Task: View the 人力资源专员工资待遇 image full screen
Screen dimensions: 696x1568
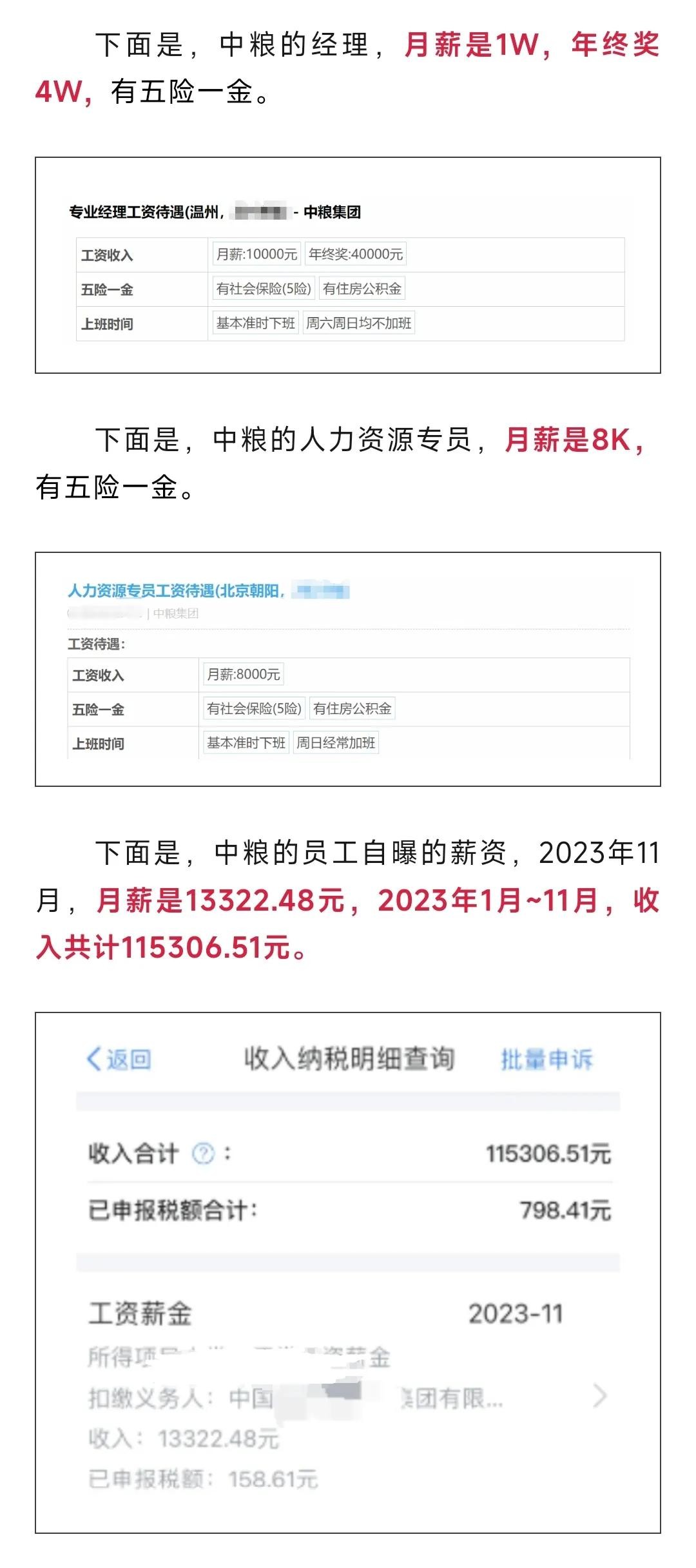Action: coord(348,669)
